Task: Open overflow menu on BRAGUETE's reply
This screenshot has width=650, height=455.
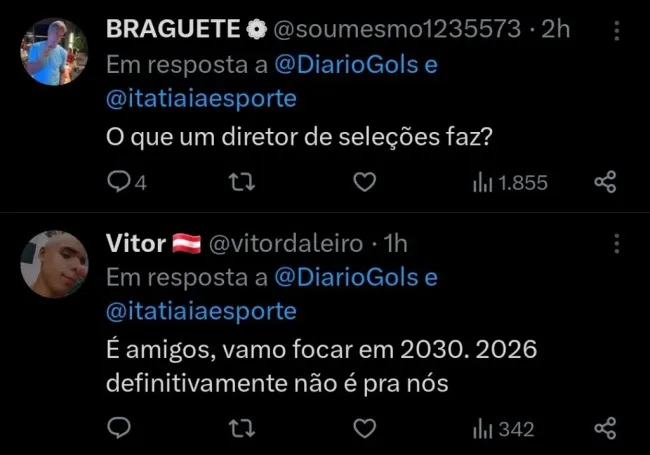Action: (616, 31)
